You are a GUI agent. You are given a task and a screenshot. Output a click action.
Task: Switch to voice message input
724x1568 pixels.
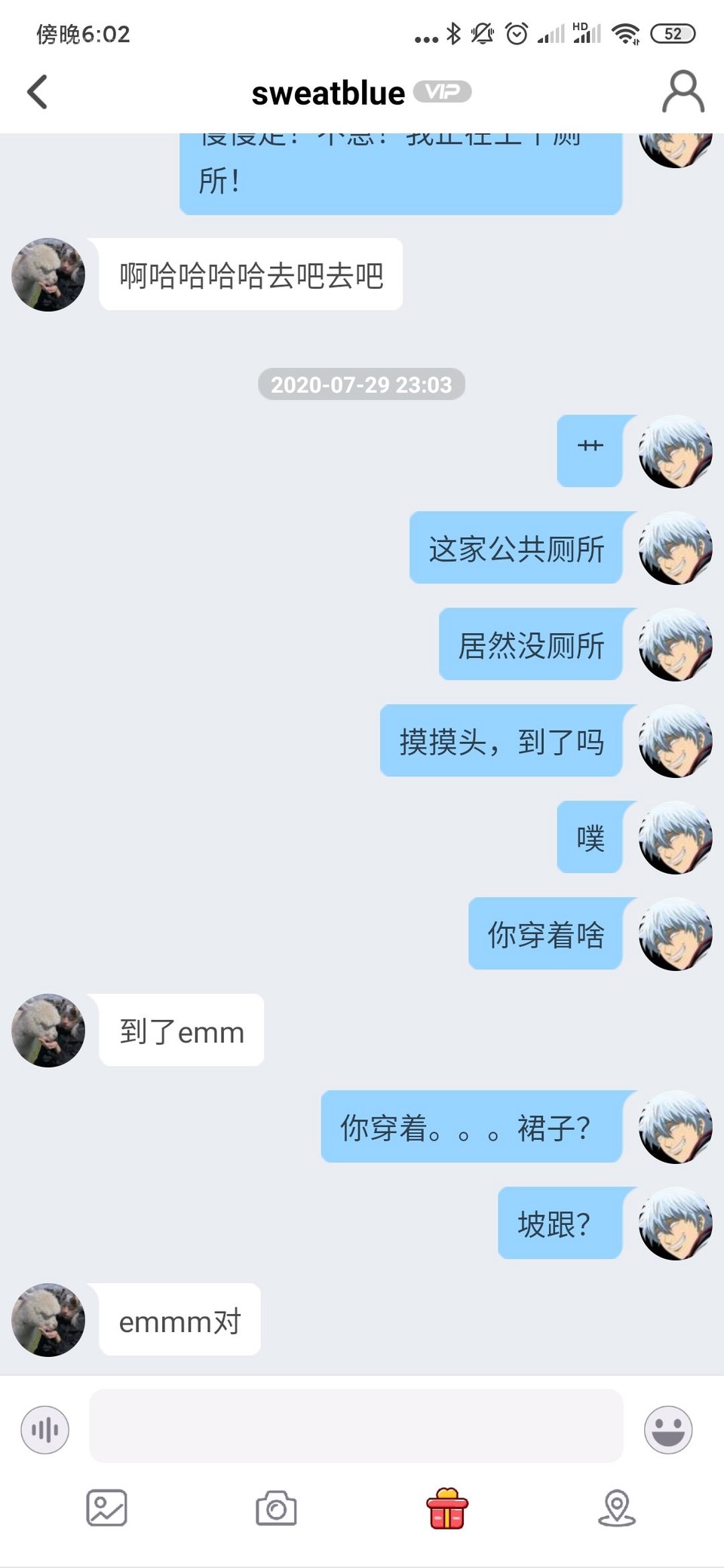coord(45,1429)
